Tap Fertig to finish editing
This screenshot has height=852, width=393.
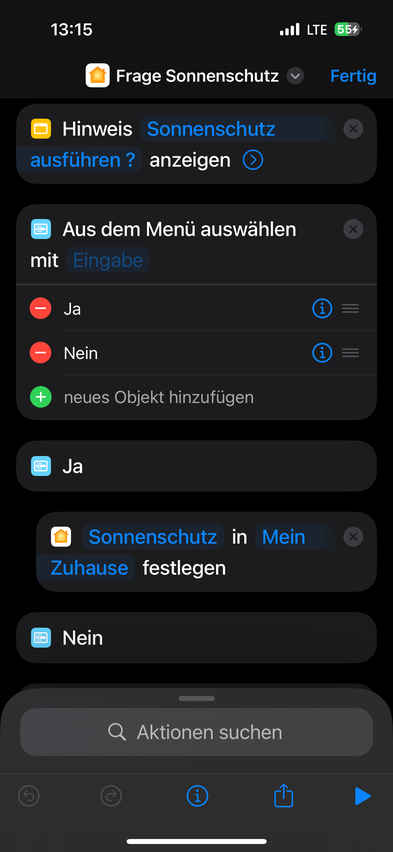[x=353, y=76]
